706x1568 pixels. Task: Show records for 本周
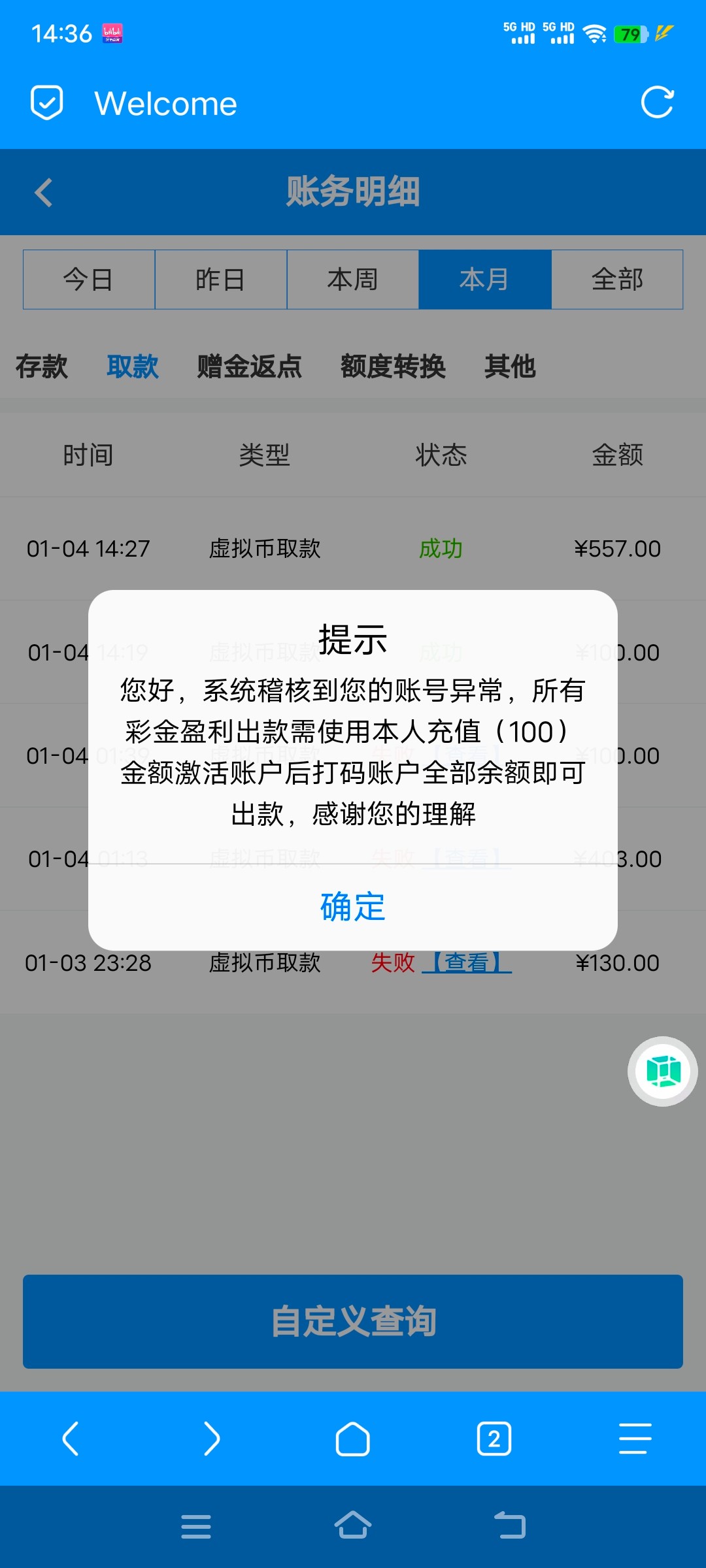[x=353, y=280]
